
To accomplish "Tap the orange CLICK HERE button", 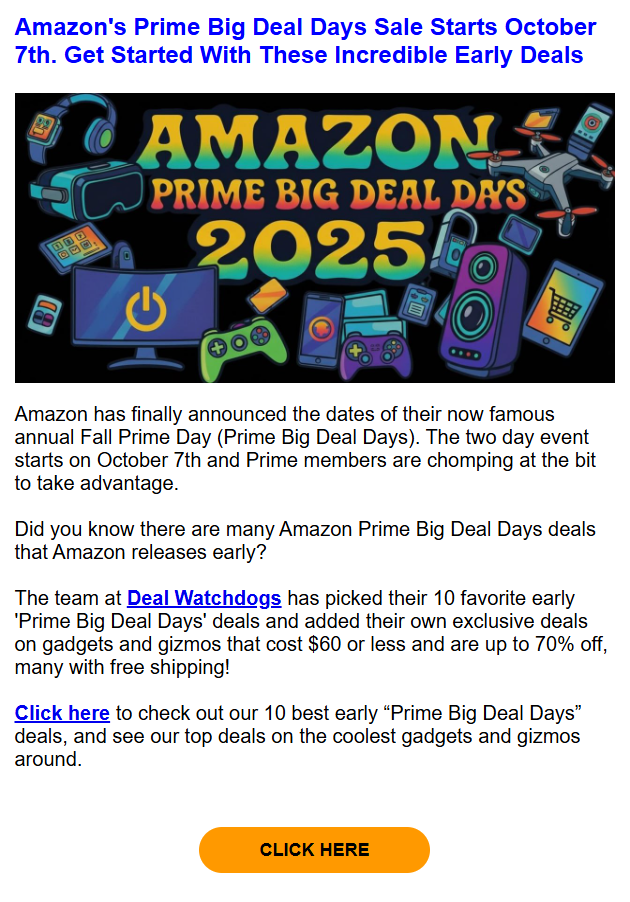I will 314,850.
